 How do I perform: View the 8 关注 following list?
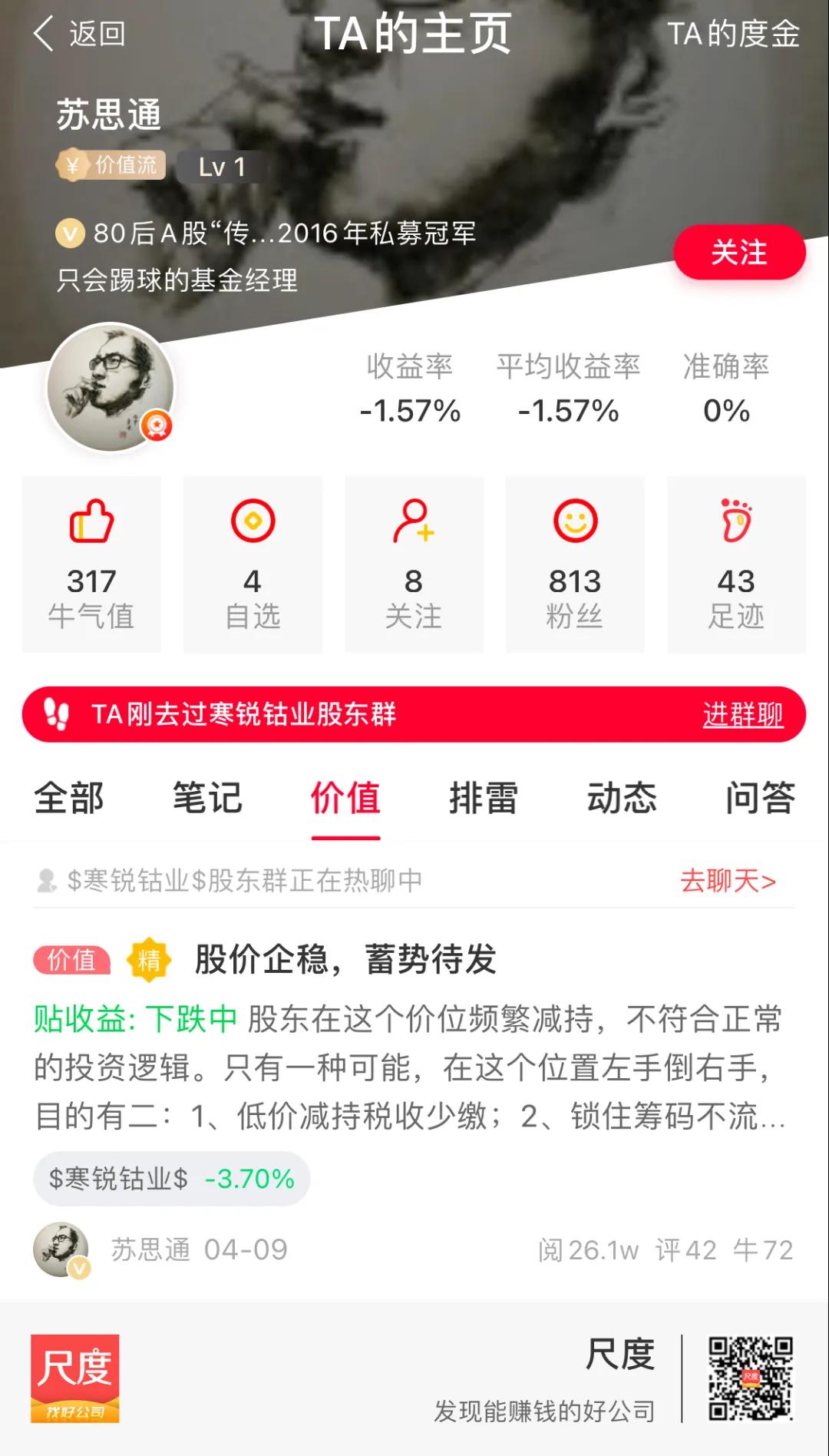click(414, 564)
